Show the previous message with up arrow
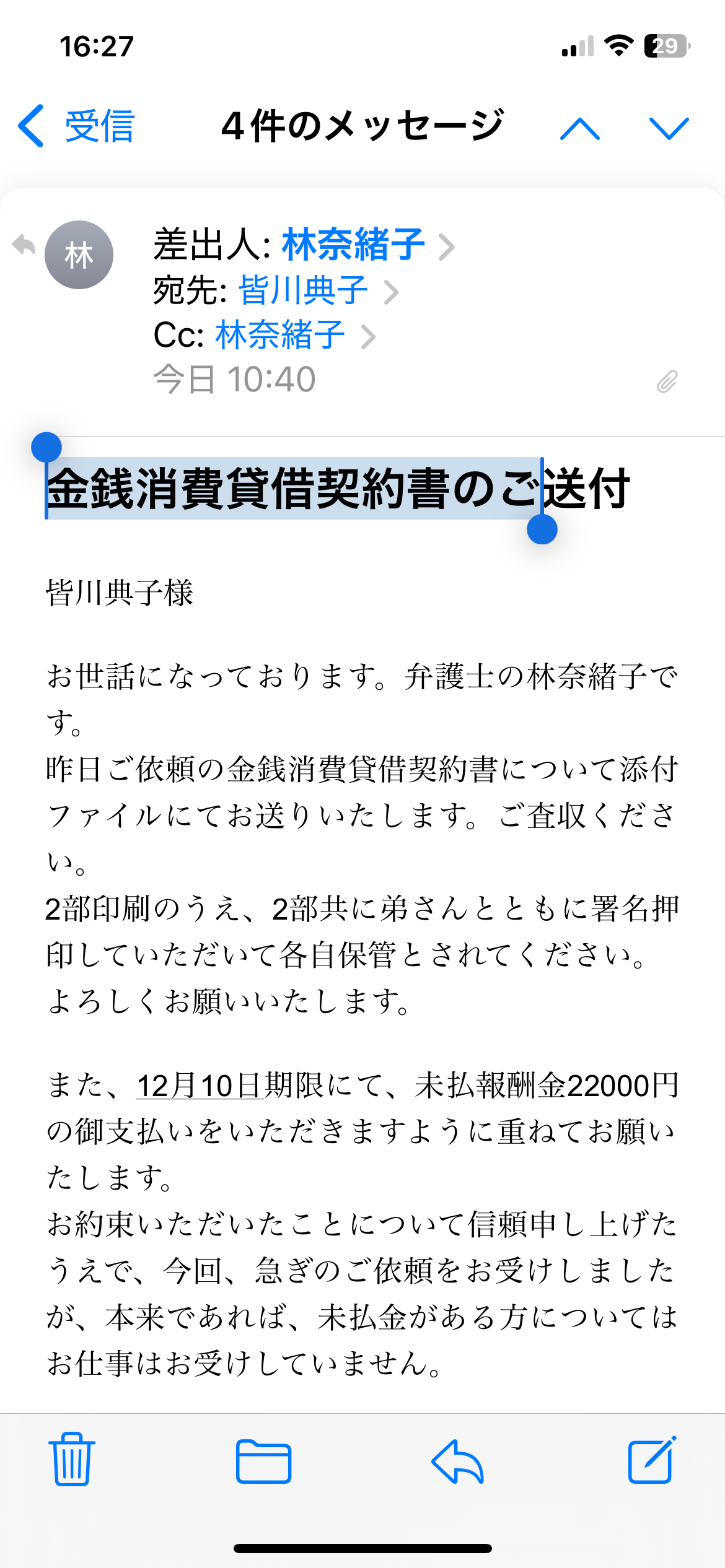This screenshot has height=1568, width=725. (579, 128)
